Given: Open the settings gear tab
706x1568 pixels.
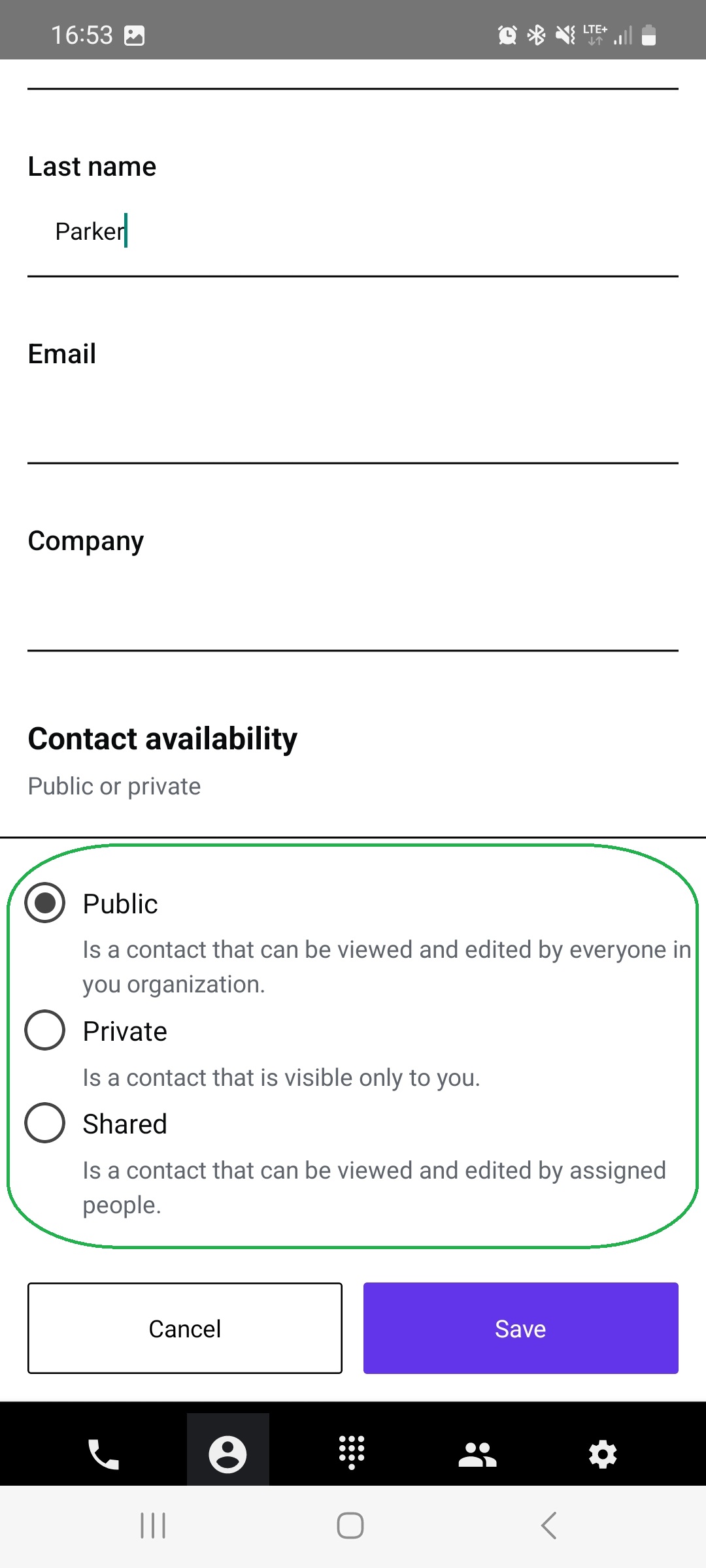Looking at the screenshot, I should 603,1454.
